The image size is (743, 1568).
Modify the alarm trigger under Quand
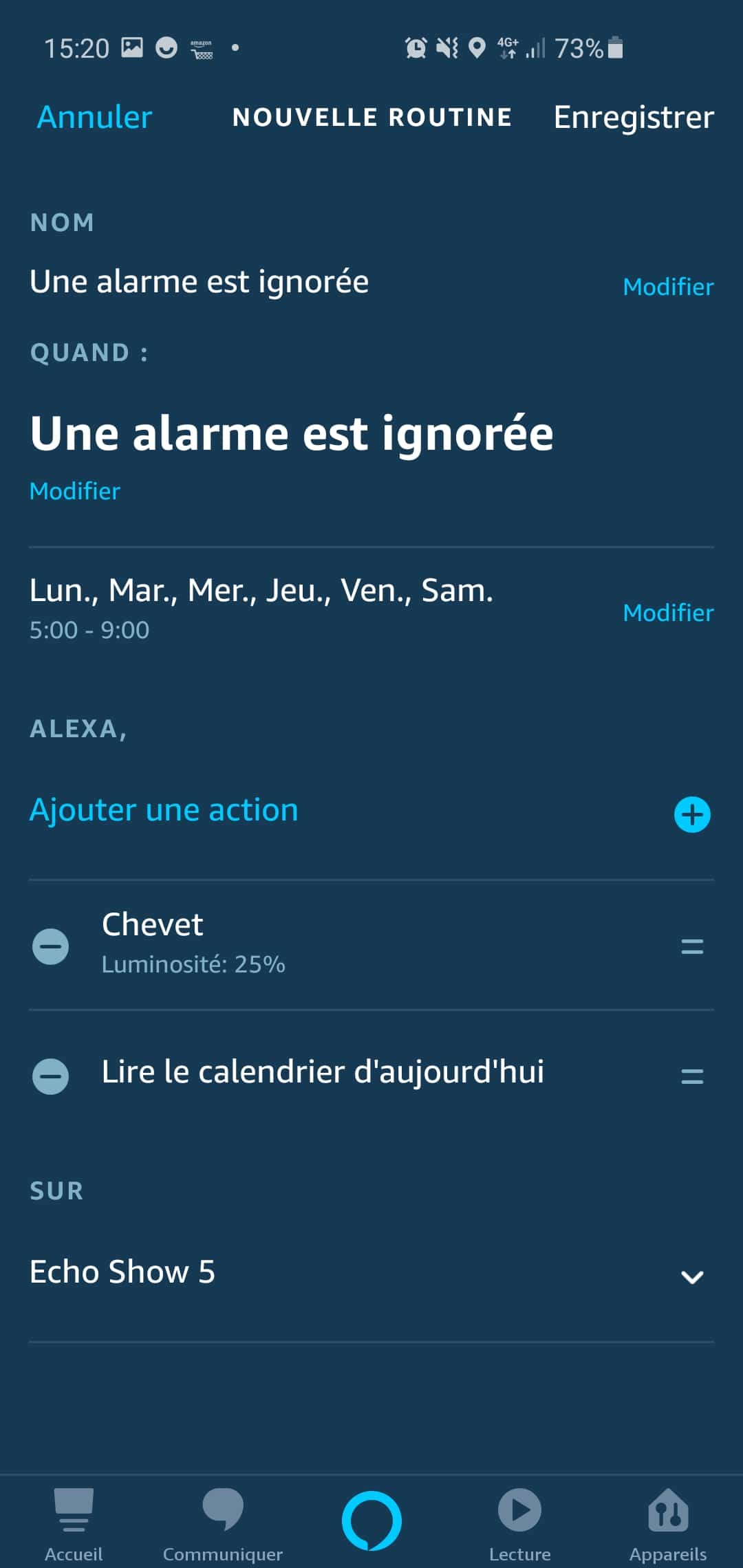click(x=74, y=491)
